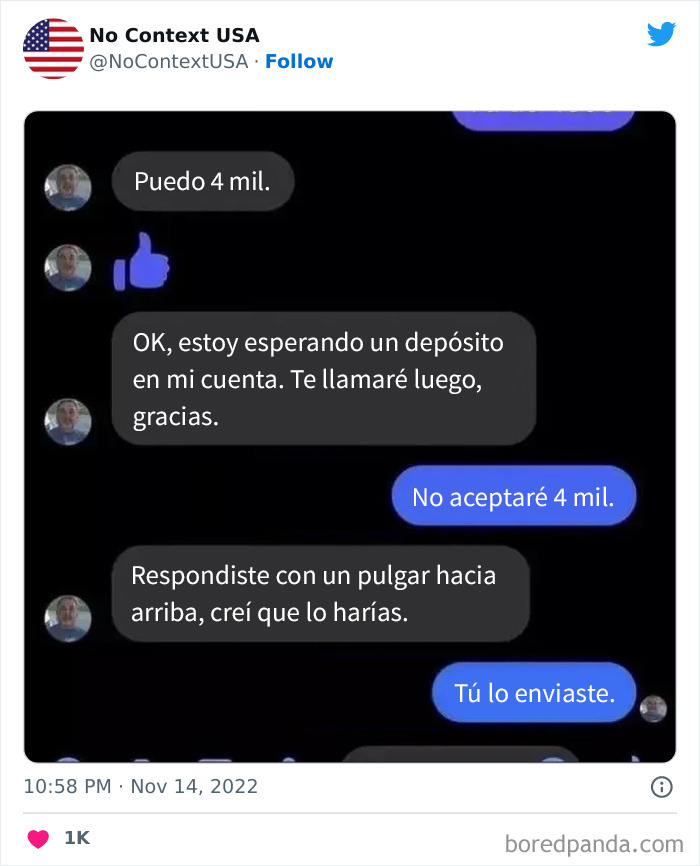Open the tweet's chat screenshot image

click(x=350, y=436)
